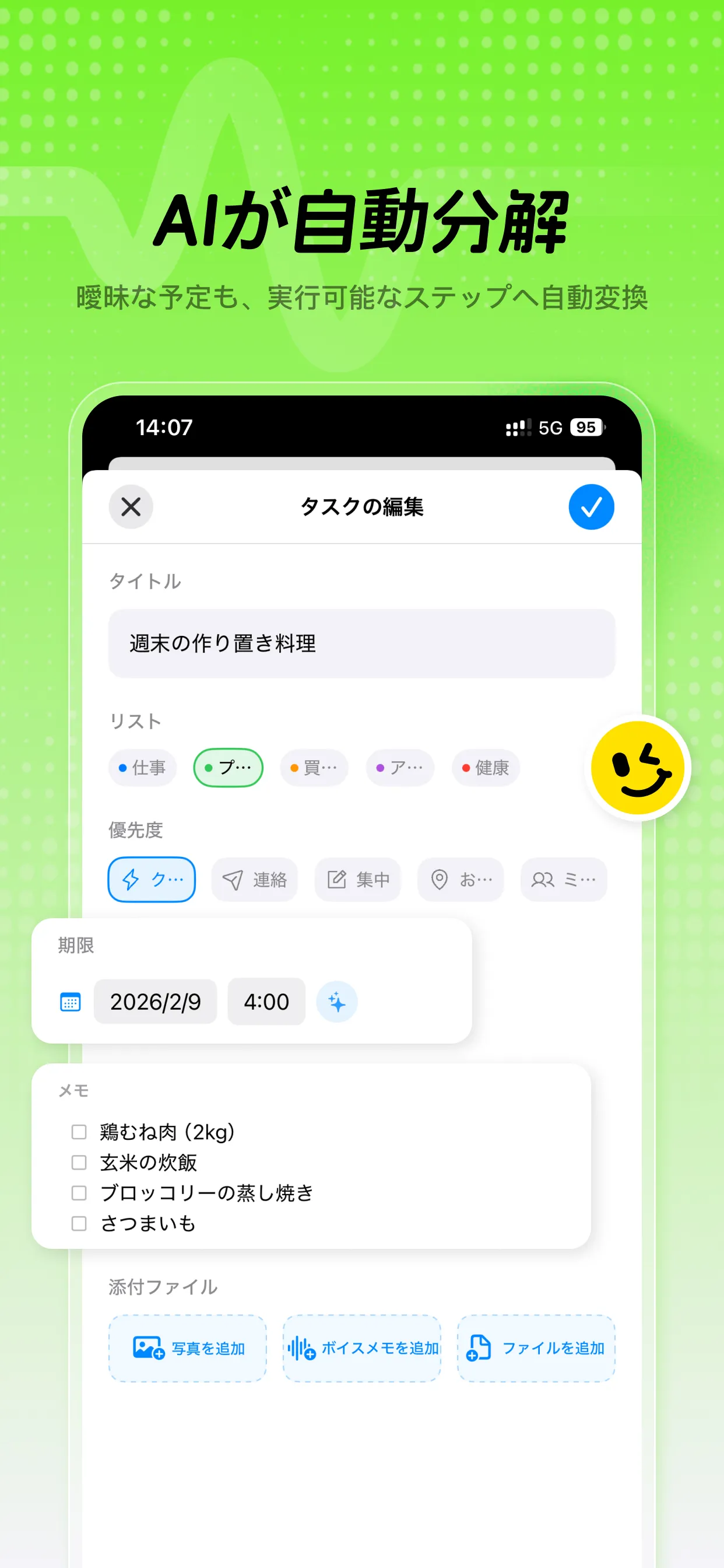The height and width of the screenshot is (1568, 724).
Task: Check the 玄米の炊飯 memo item
Action: click(x=79, y=1163)
